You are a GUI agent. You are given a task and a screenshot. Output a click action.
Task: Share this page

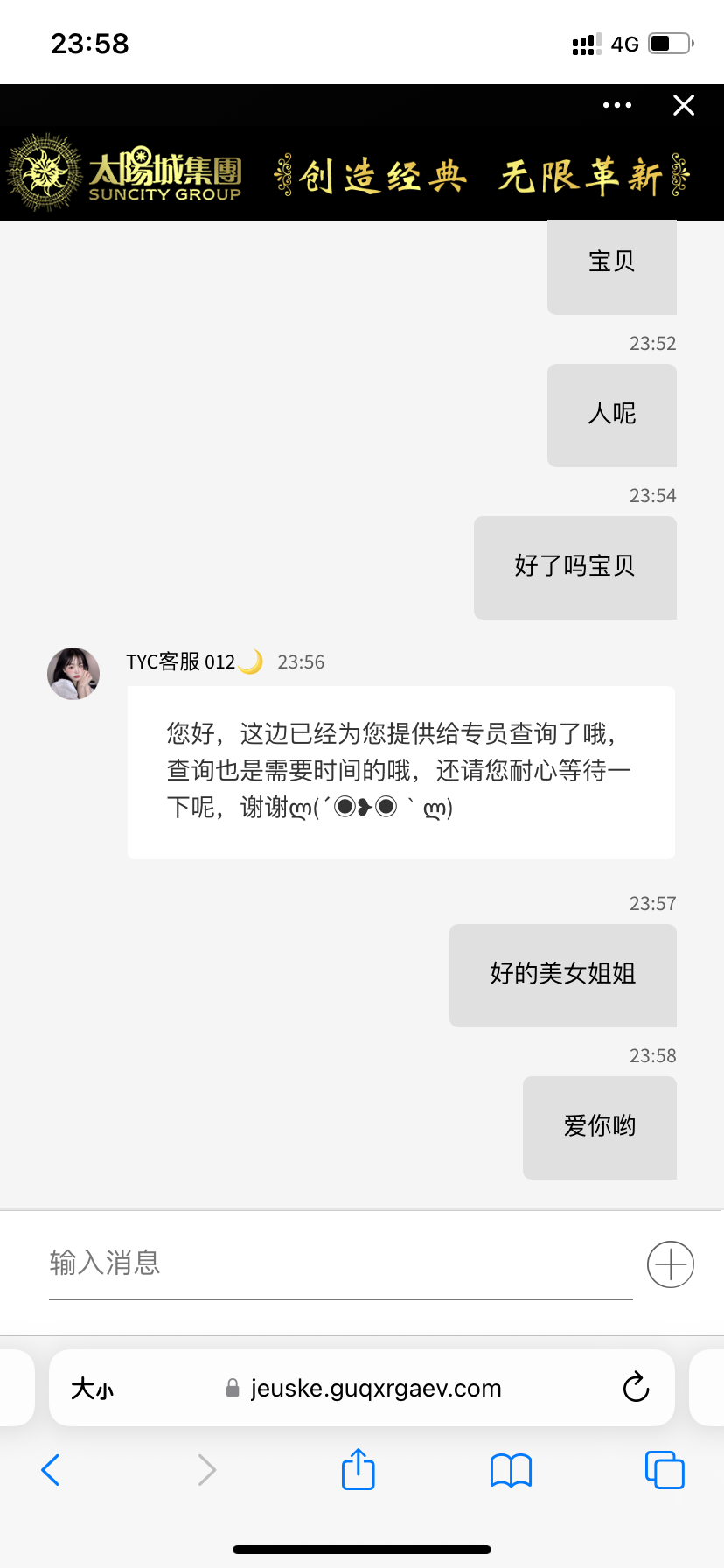tap(359, 1470)
